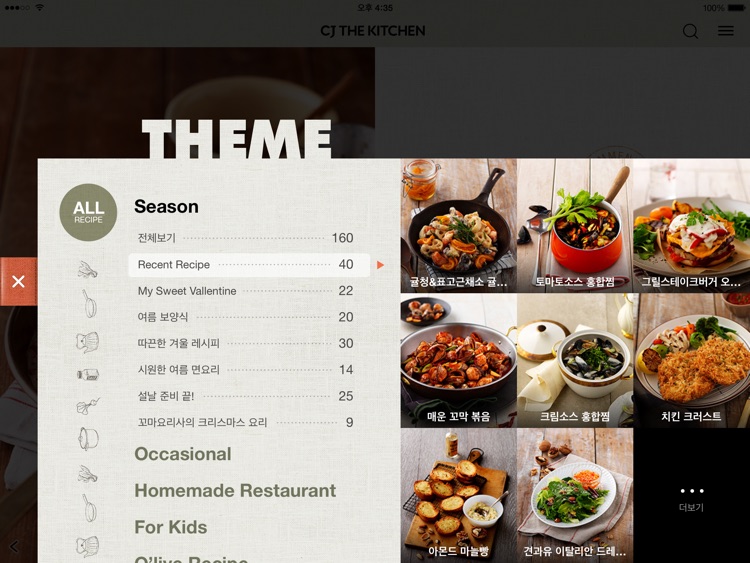The image size is (750, 563).
Task: Select the ALL RECIPE circle
Action: [x=88, y=212]
